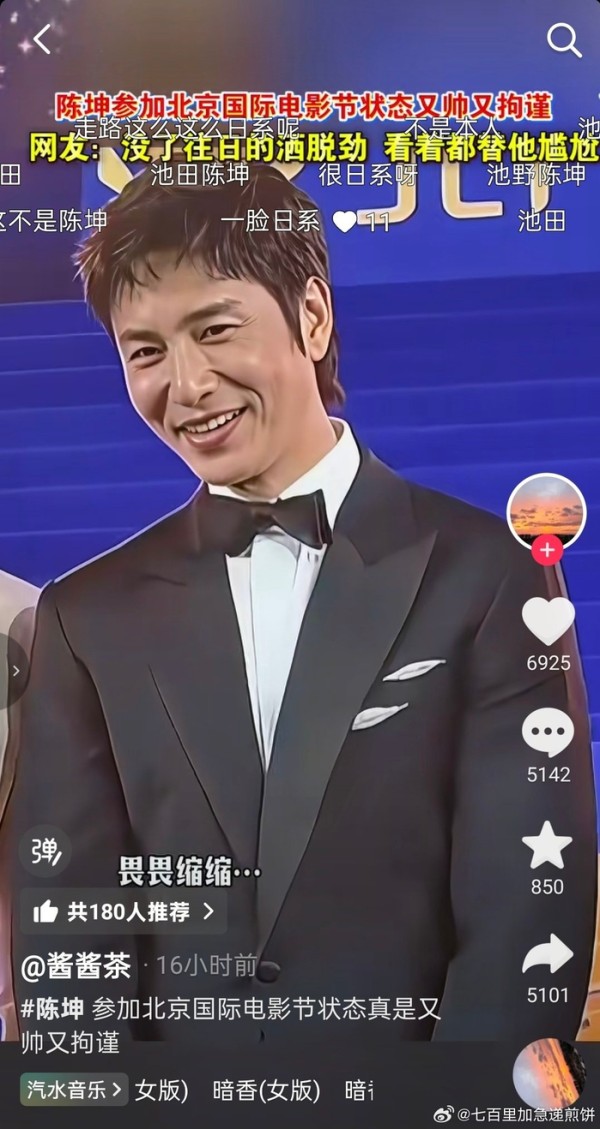600x1129 pixels.
Task: Like the 一脸日系 bullet comment
Action: click(x=345, y=222)
